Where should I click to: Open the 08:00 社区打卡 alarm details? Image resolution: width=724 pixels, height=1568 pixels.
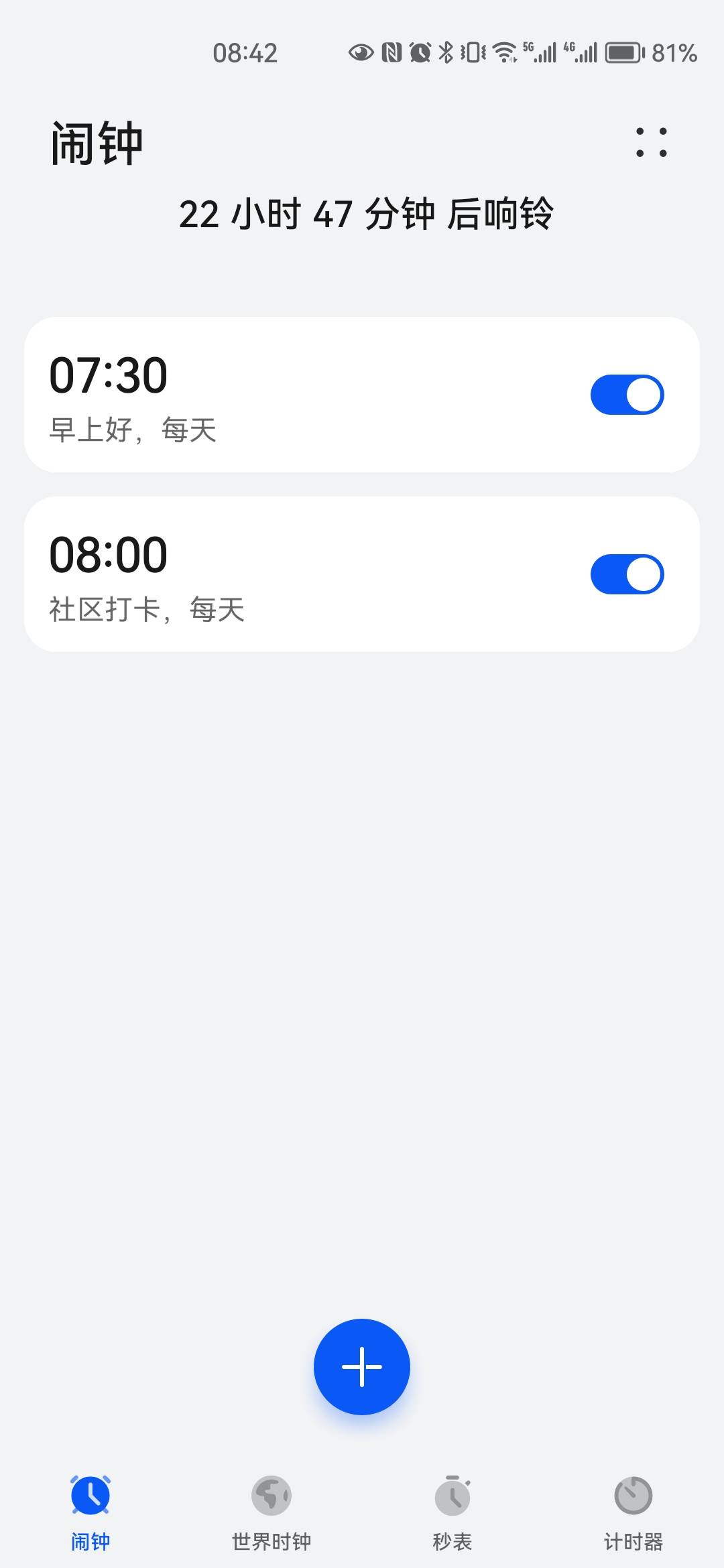268,575
